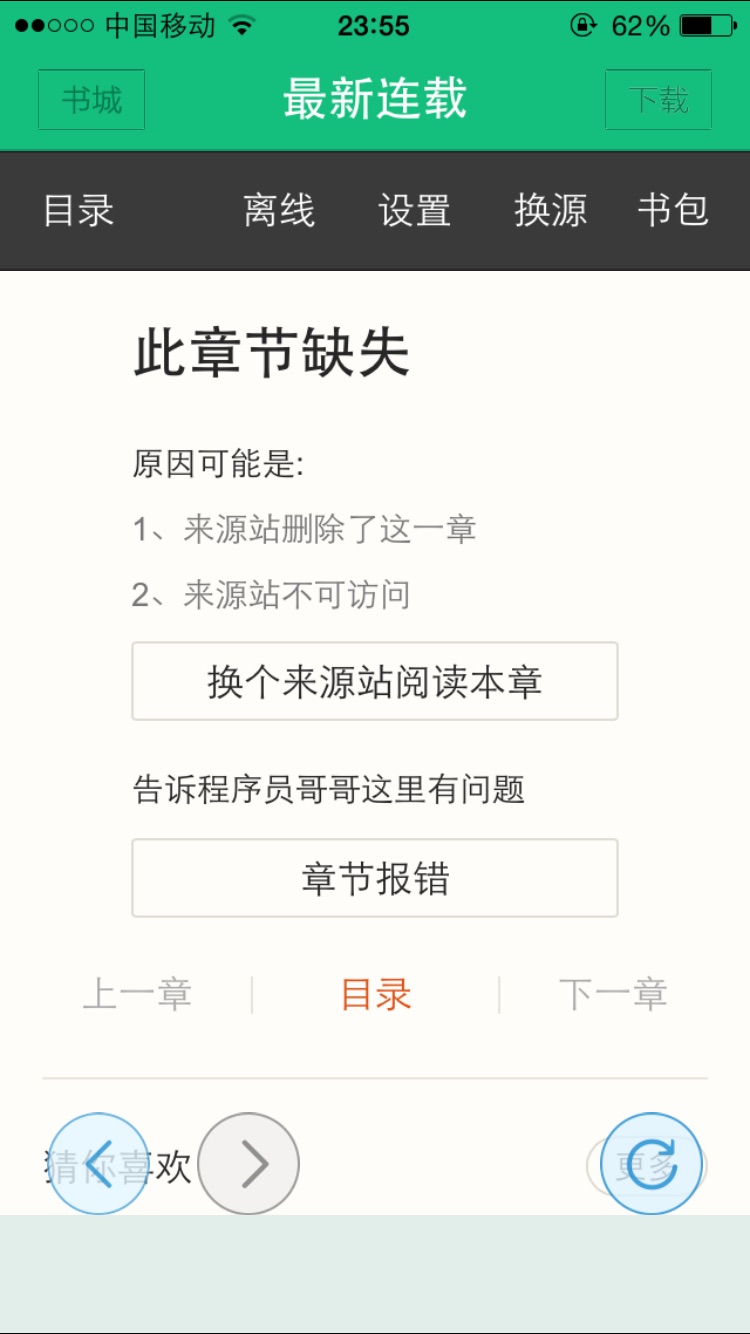
Task: Report the chapter via 章节报错
Action: click(375, 878)
